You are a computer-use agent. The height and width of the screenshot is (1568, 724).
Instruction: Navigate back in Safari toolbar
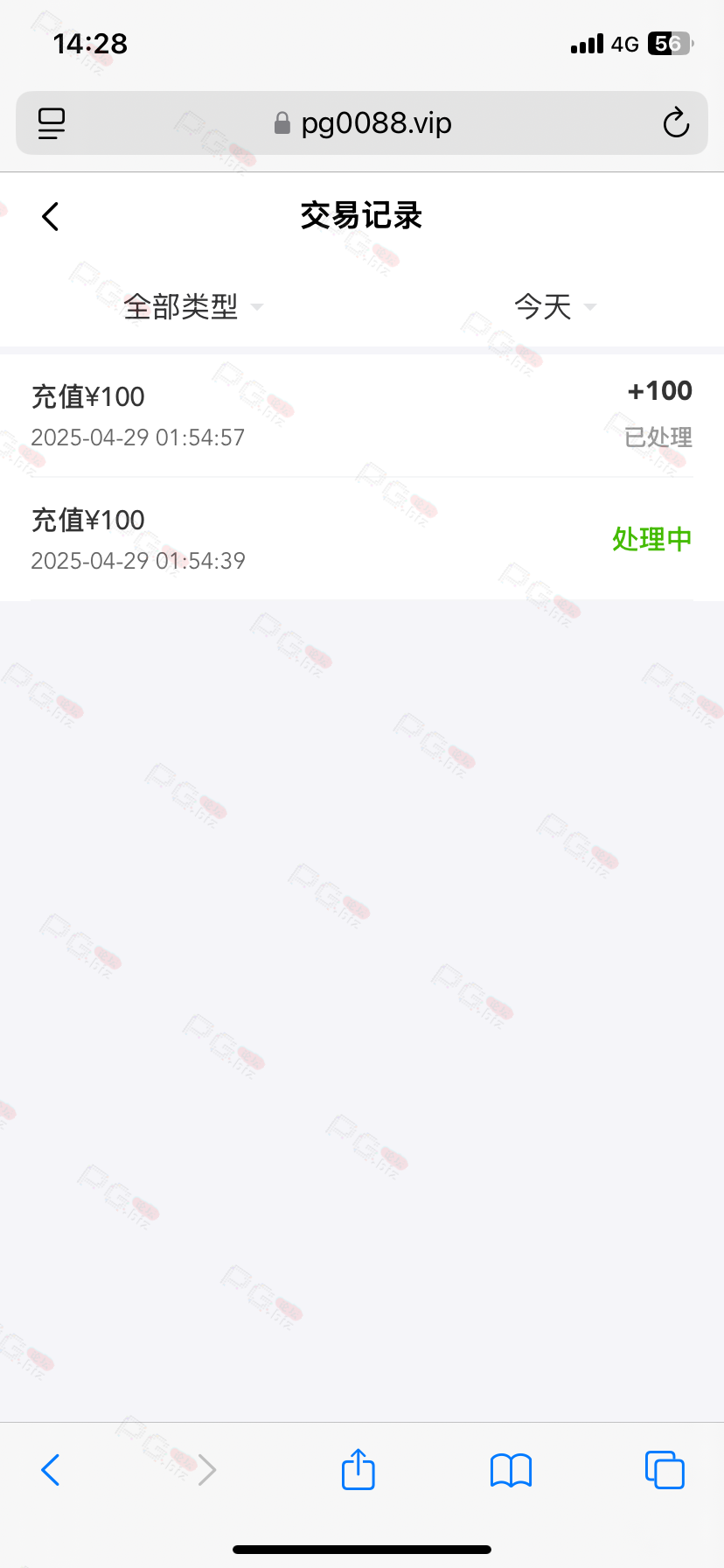(51, 1470)
